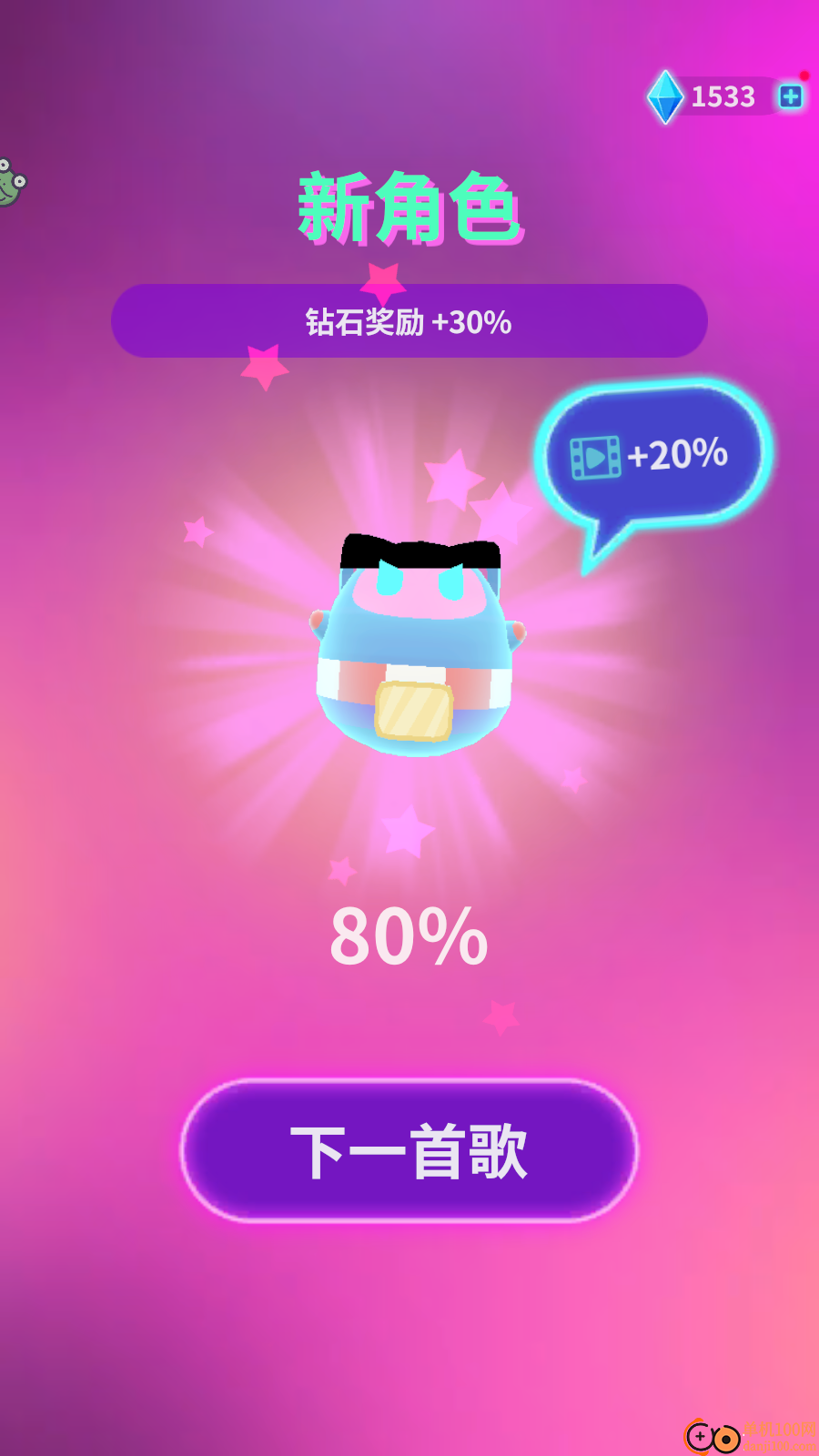
Task: Open the diamond shop via the plus icon
Action: [x=790, y=96]
